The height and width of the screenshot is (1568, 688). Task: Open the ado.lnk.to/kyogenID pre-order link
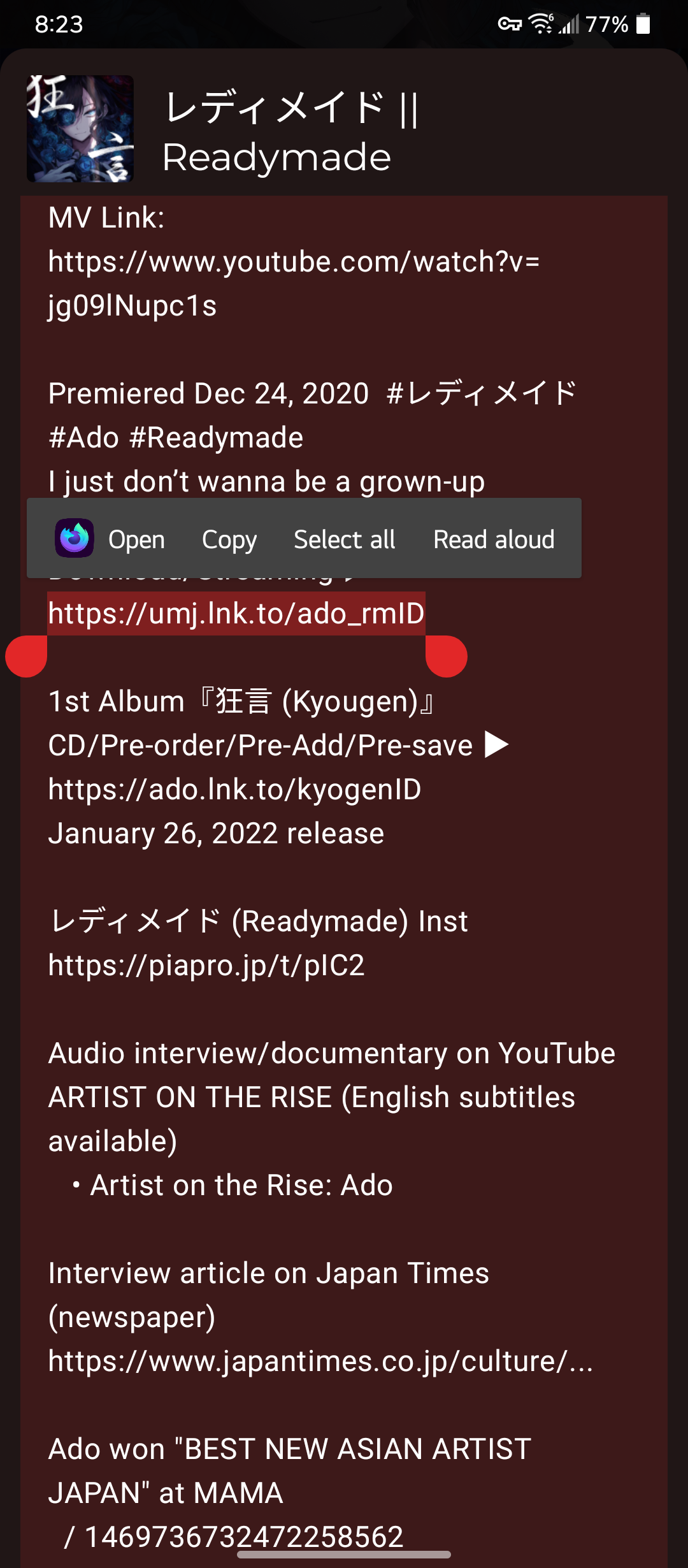click(234, 790)
